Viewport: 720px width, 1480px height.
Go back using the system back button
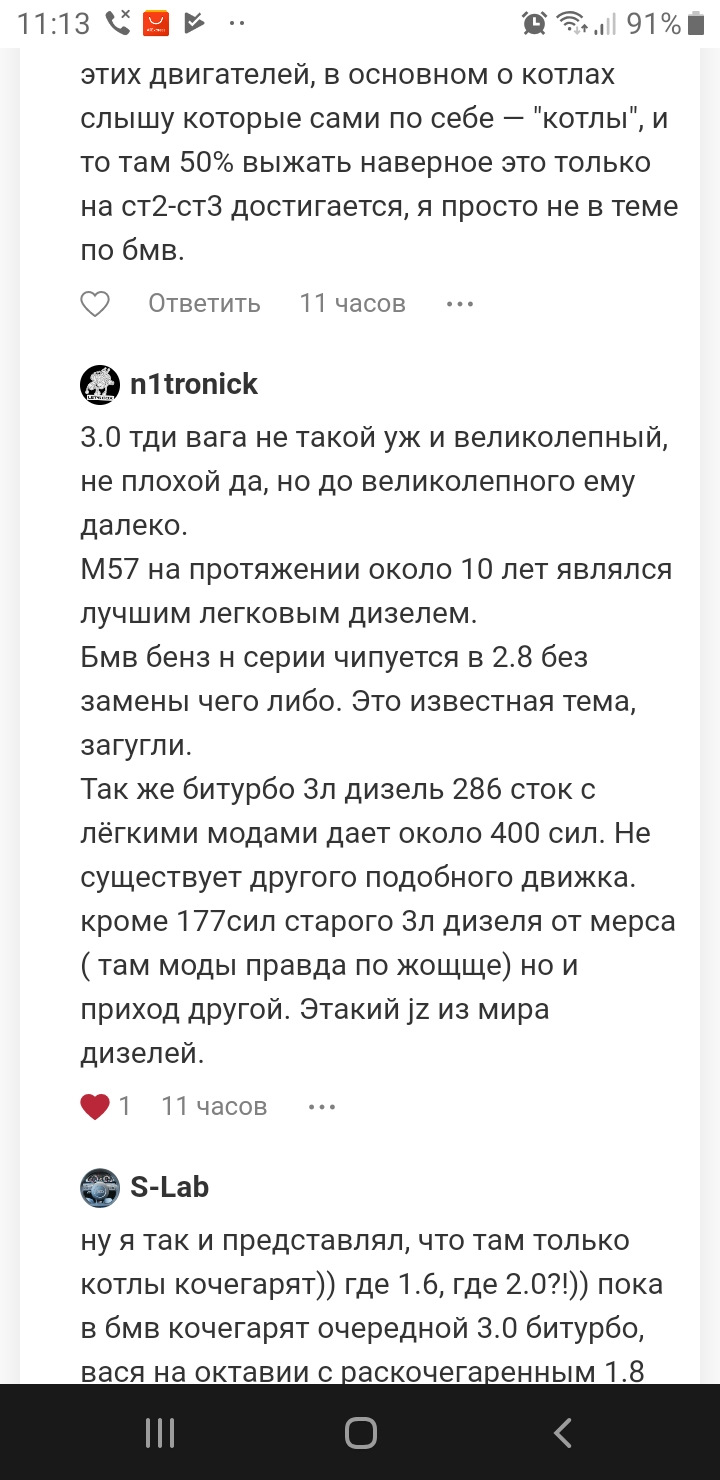pyautogui.click(x=563, y=1433)
